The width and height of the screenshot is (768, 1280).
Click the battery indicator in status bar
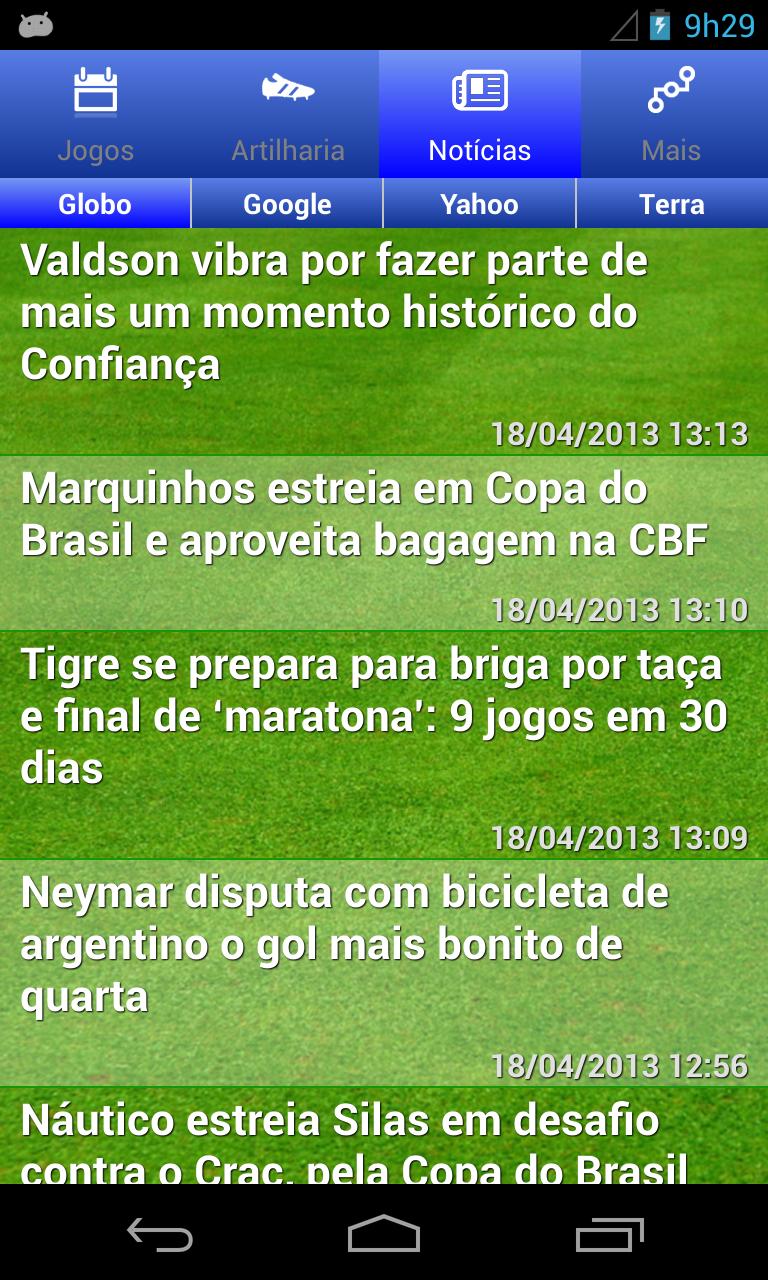pyautogui.click(x=659, y=25)
